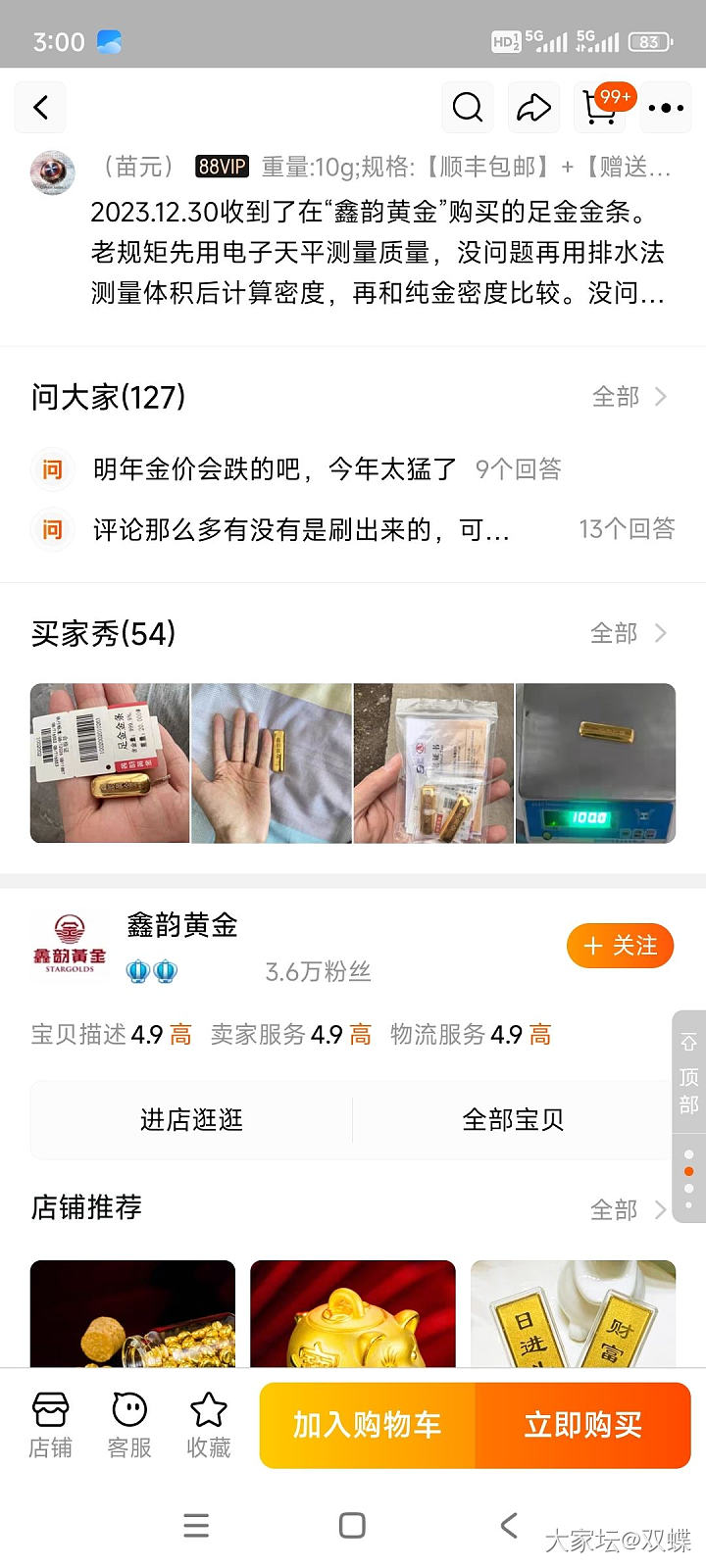
Task: Tap 进店逛逛 to visit the store
Action: 191,1119
